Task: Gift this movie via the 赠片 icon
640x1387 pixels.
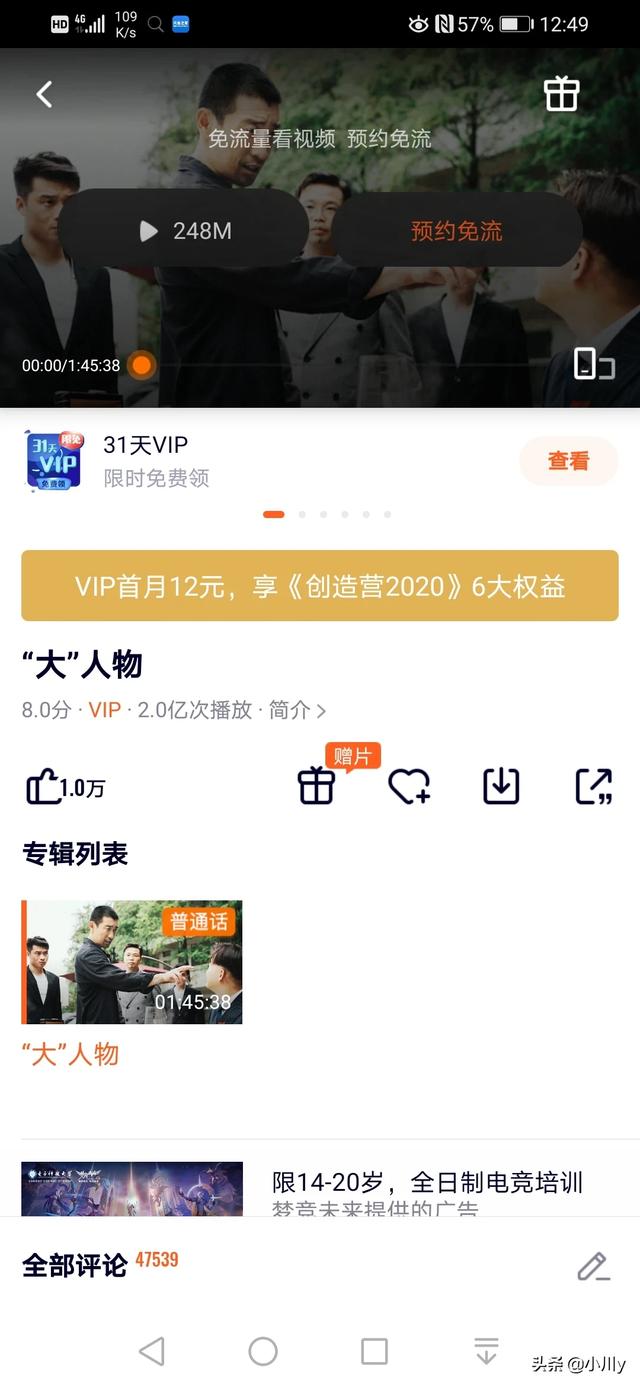Action: point(316,787)
